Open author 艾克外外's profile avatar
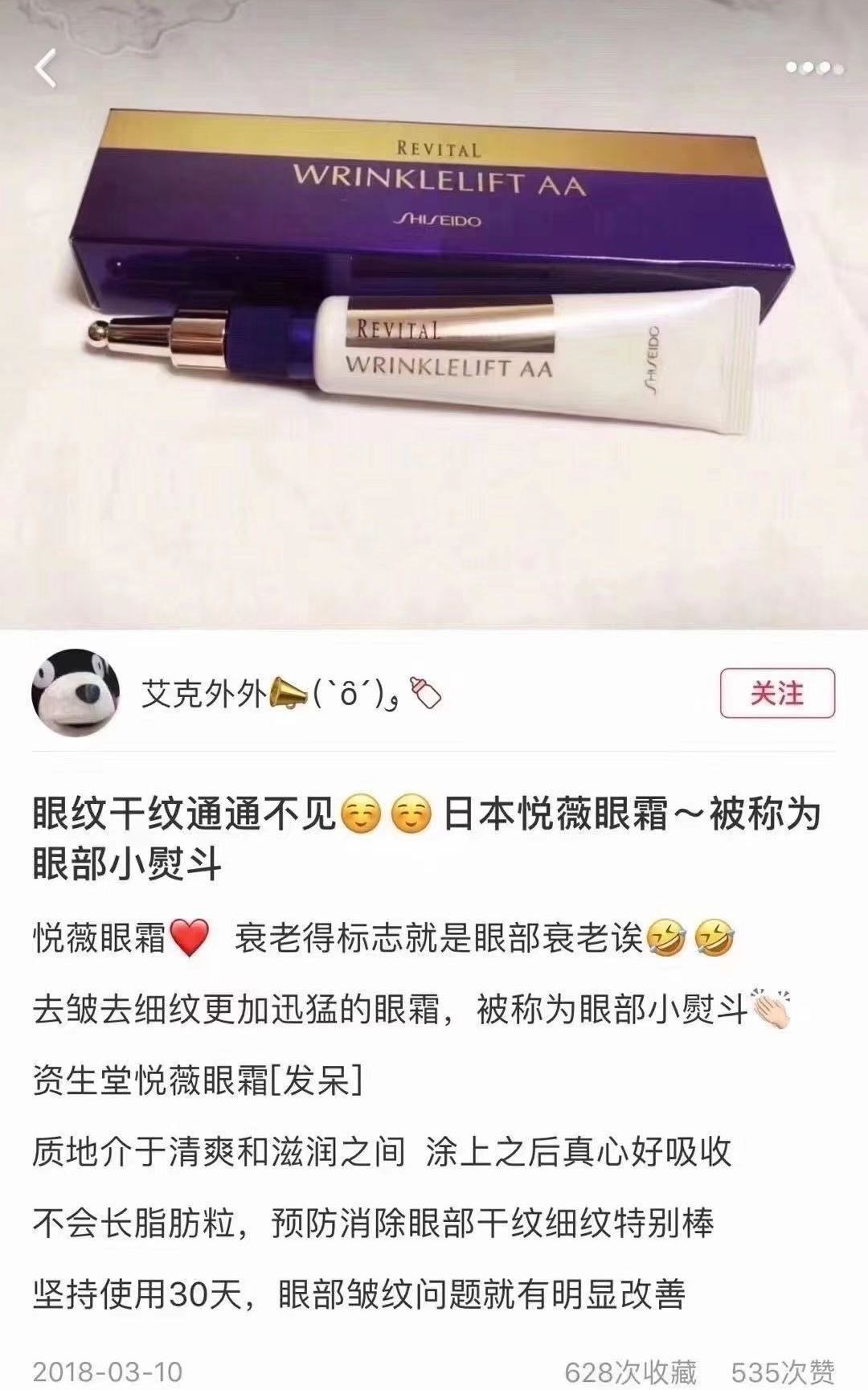This screenshot has width=868, height=1390. [x=76, y=692]
